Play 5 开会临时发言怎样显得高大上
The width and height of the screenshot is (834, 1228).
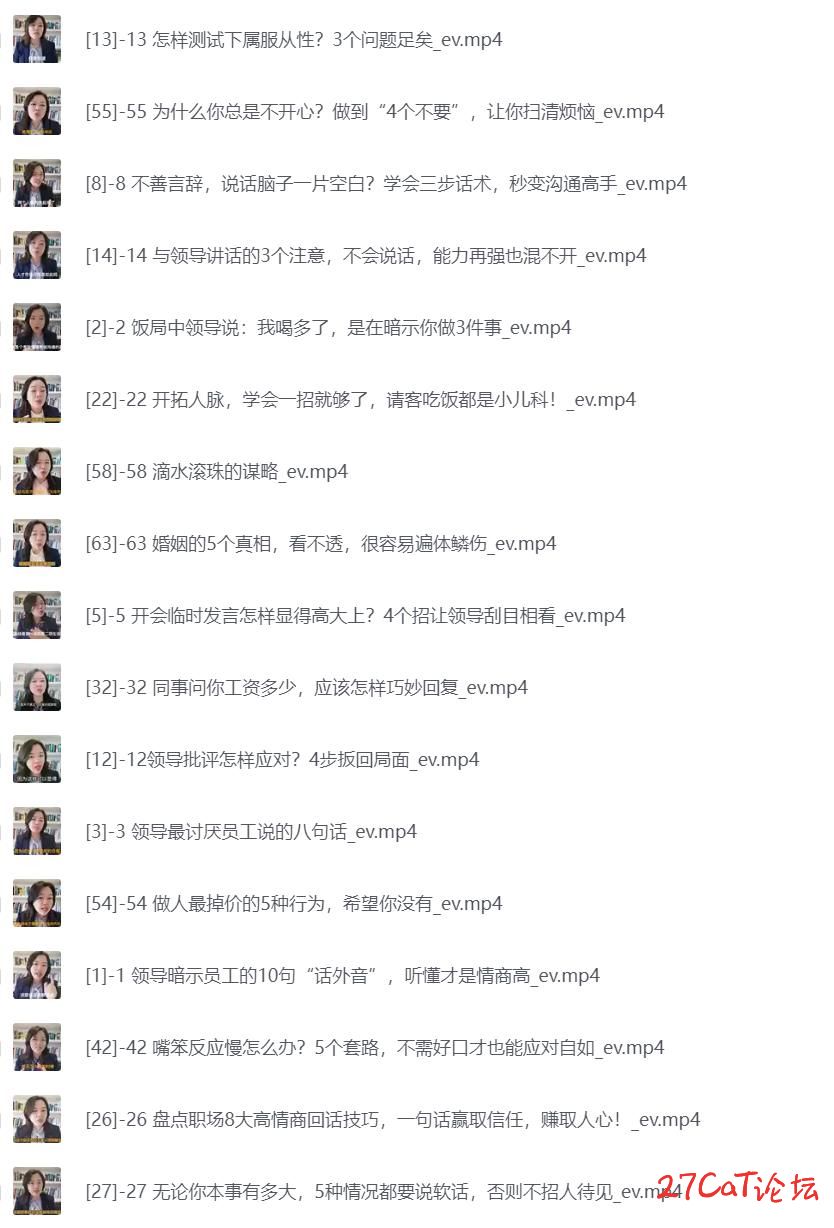[x=355, y=616]
